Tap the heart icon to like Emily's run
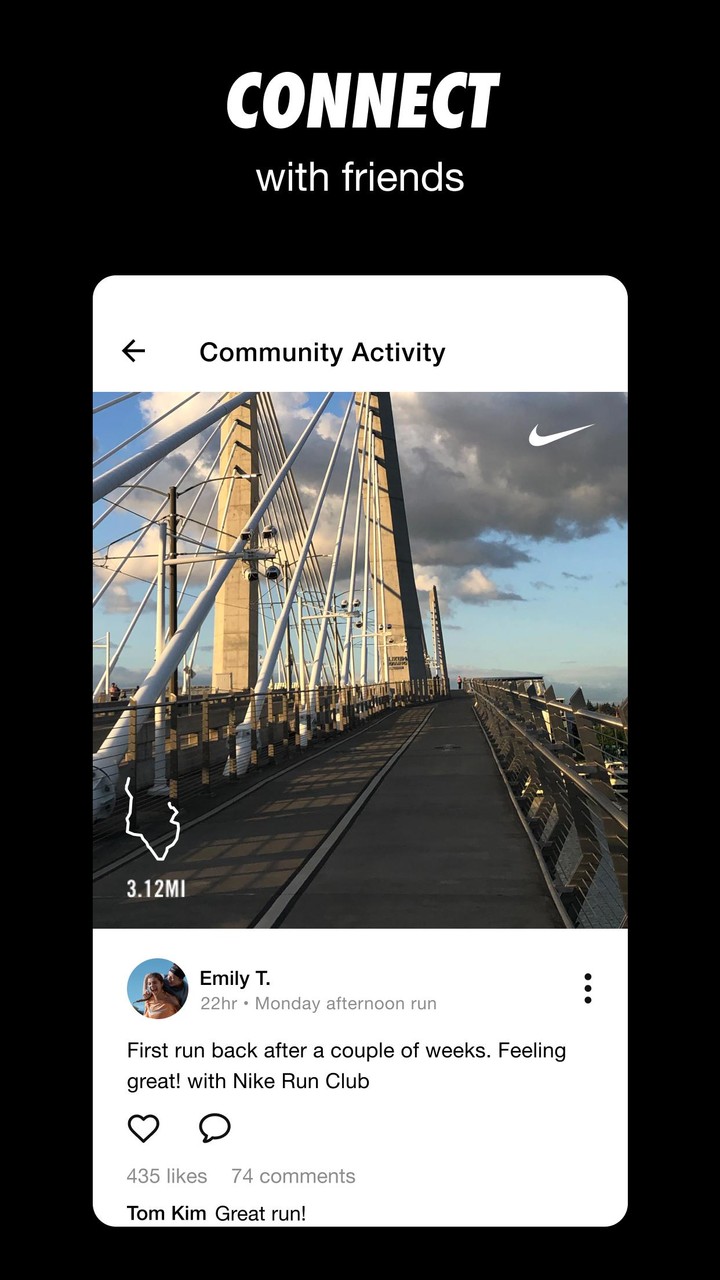 coord(144,1127)
